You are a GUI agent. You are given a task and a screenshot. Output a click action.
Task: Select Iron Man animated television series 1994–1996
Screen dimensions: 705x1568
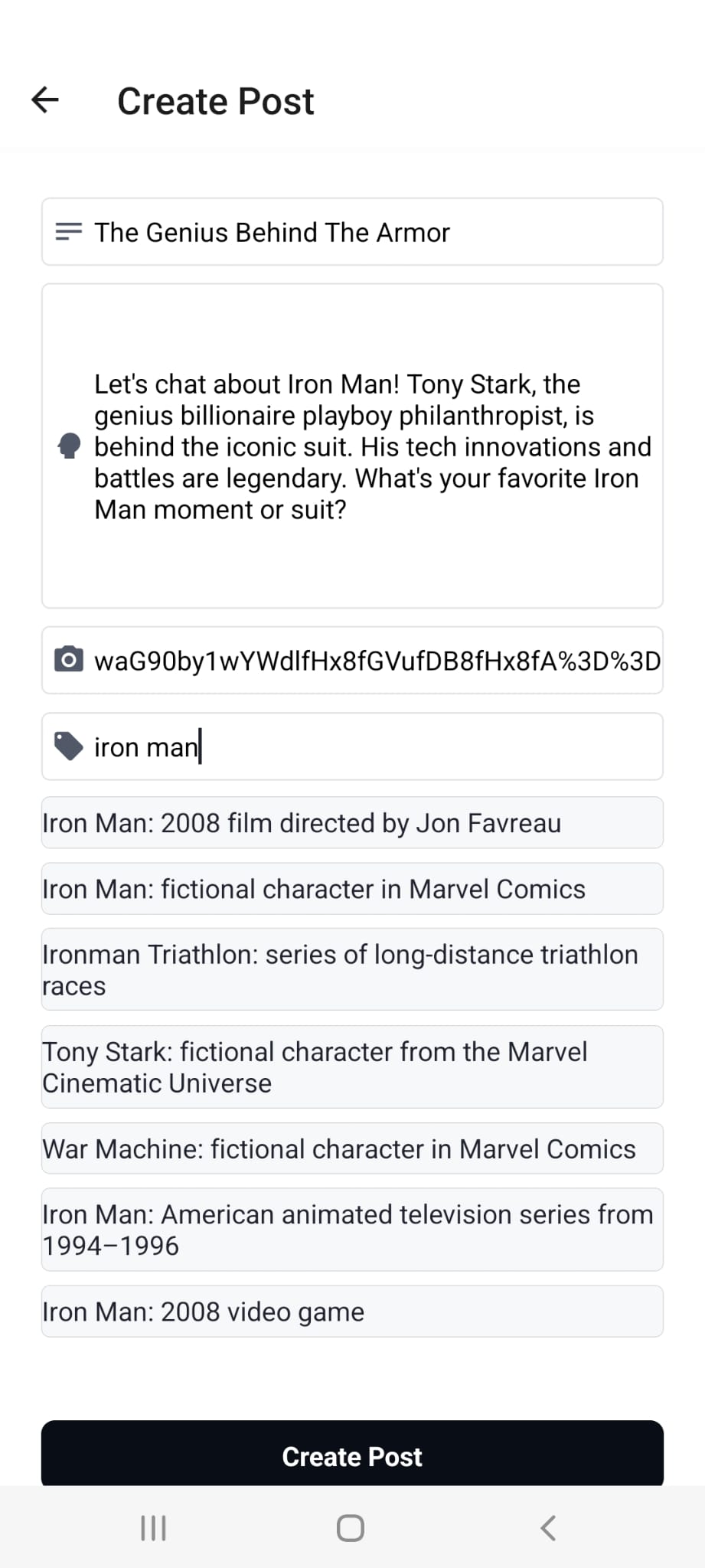[x=352, y=1230]
